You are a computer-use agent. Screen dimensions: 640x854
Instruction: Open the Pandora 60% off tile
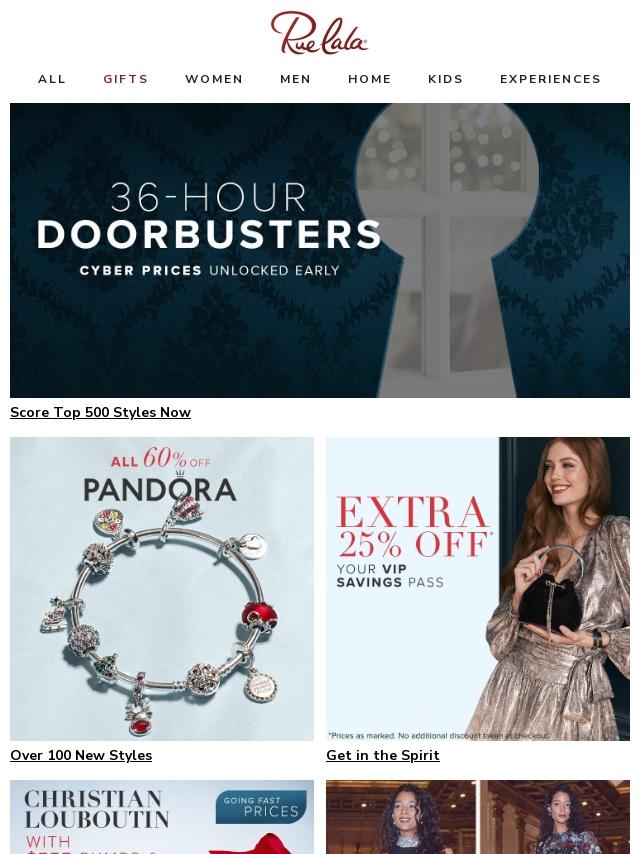(162, 588)
